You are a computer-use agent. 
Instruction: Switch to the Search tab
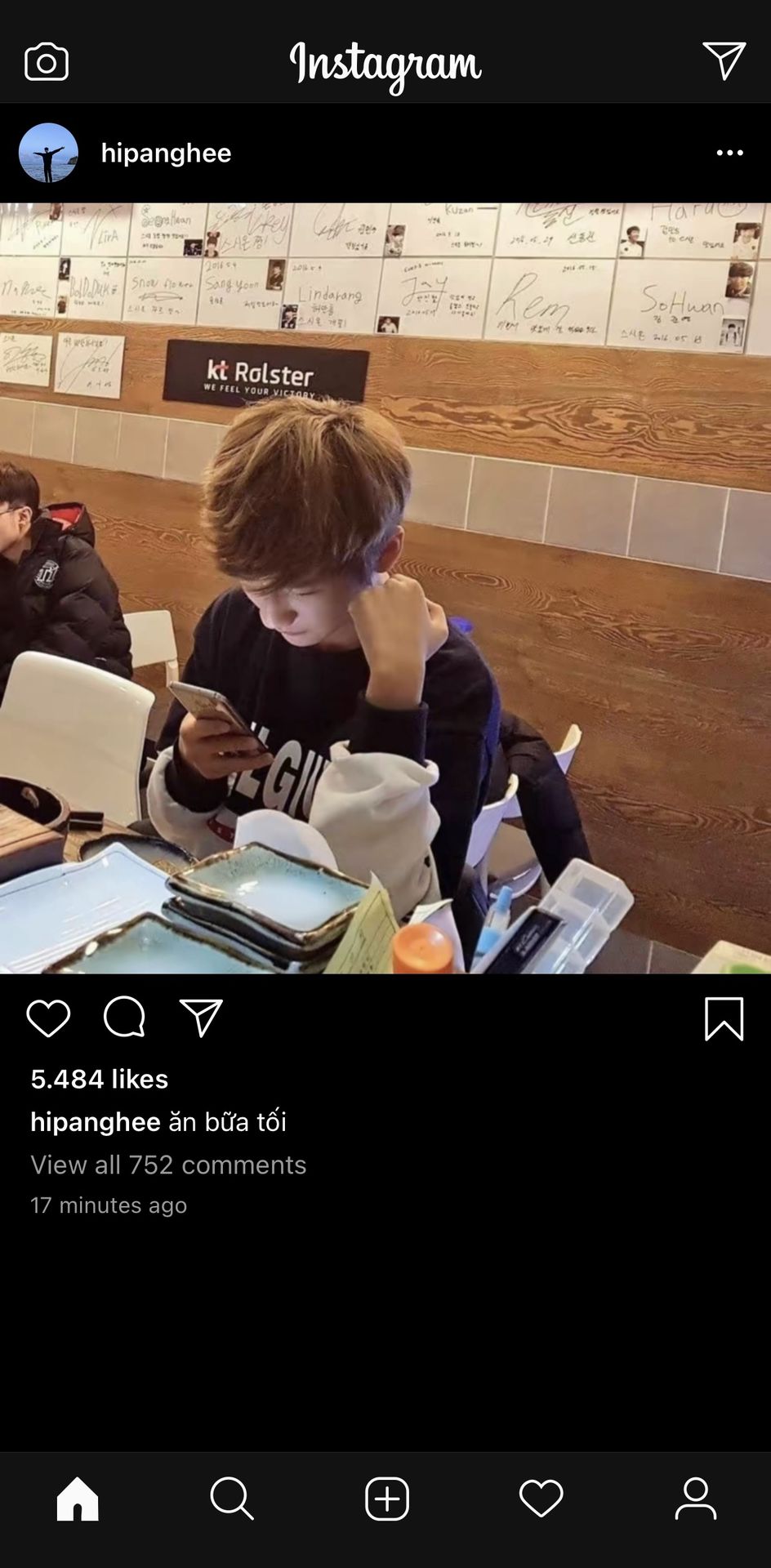point(232,1499)
